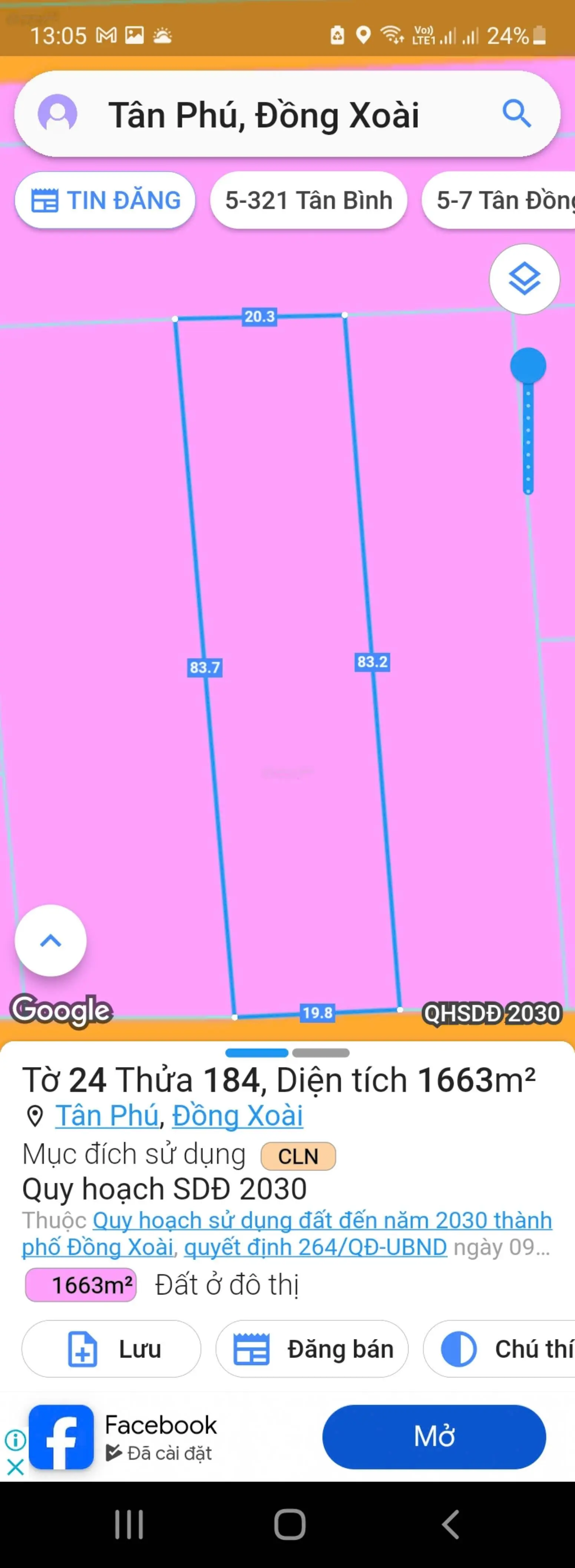
Task: Open the ad info icon
Action: pos(14,1440)
